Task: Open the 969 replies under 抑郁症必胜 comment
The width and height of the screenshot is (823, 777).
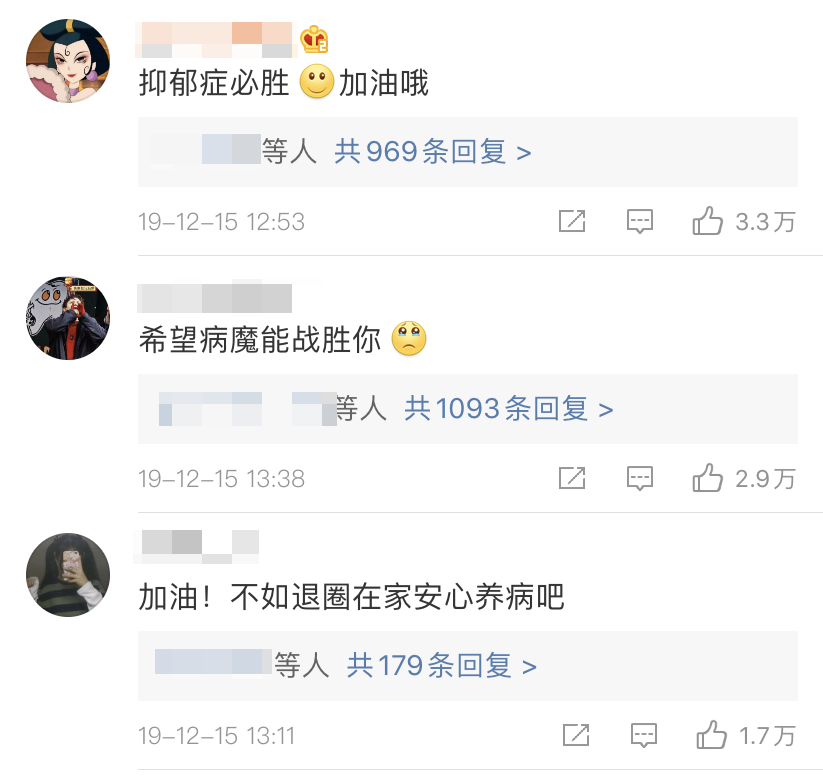Action: pyautogui.click(x=432, y=152)
